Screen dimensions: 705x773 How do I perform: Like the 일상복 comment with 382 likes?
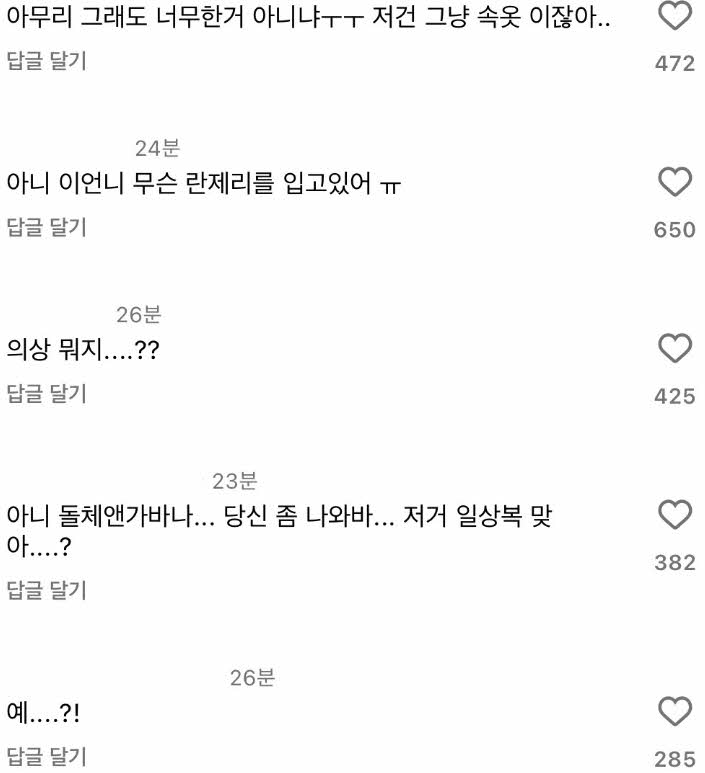(676, 515)
